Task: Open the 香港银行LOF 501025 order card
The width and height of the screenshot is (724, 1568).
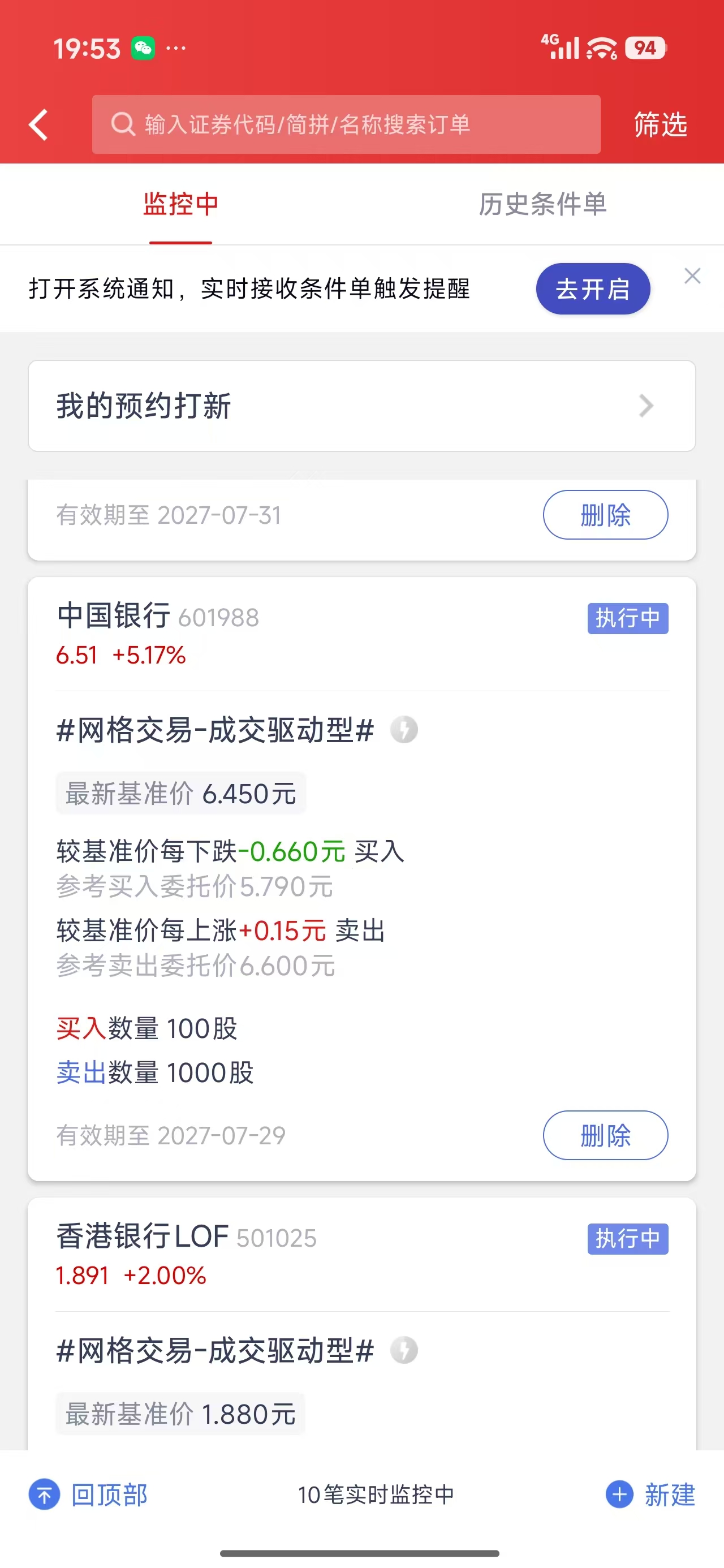Action: 361,1254
